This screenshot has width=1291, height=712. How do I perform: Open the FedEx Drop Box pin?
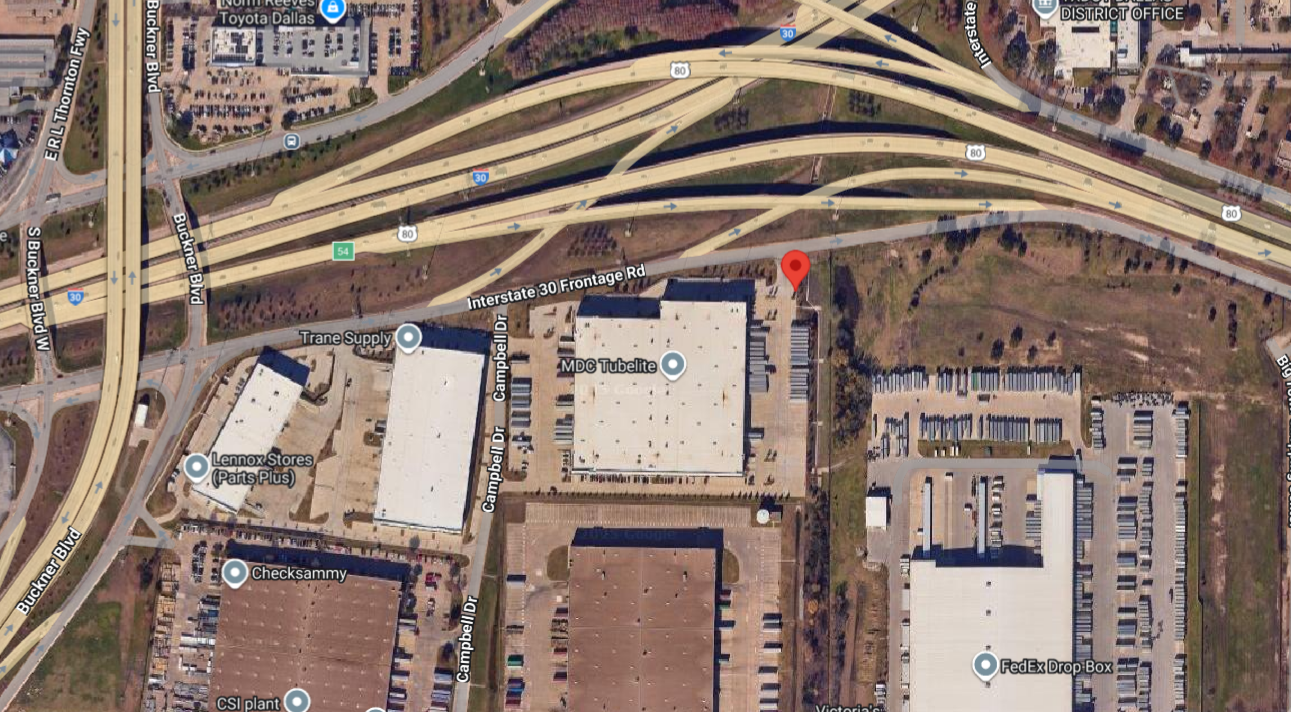tap(986, 665)
